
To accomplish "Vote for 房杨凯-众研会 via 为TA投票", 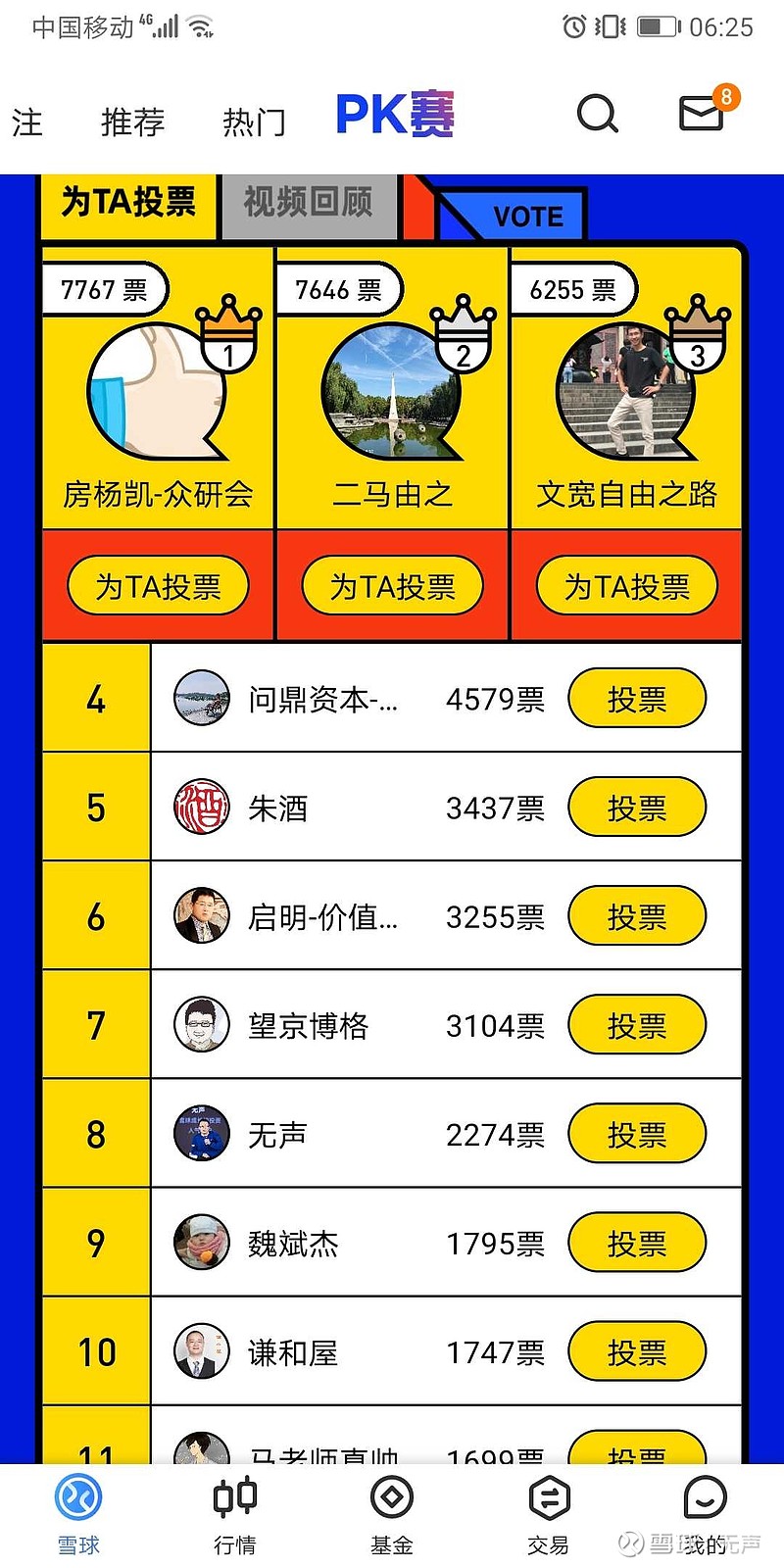I will coord(157,585).
